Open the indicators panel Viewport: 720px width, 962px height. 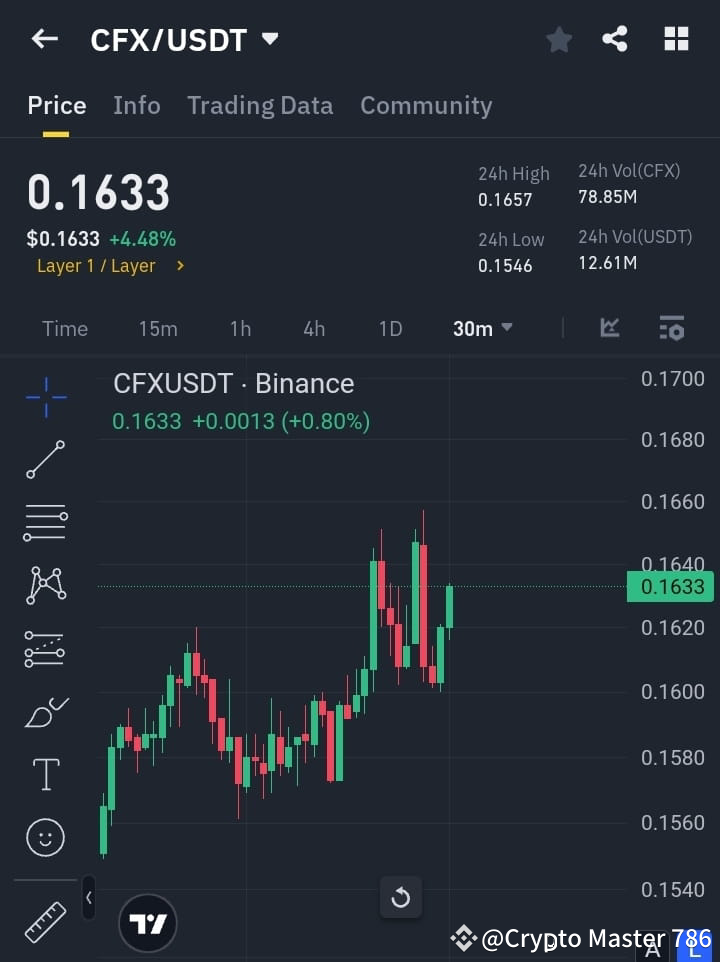click(609, 328)
